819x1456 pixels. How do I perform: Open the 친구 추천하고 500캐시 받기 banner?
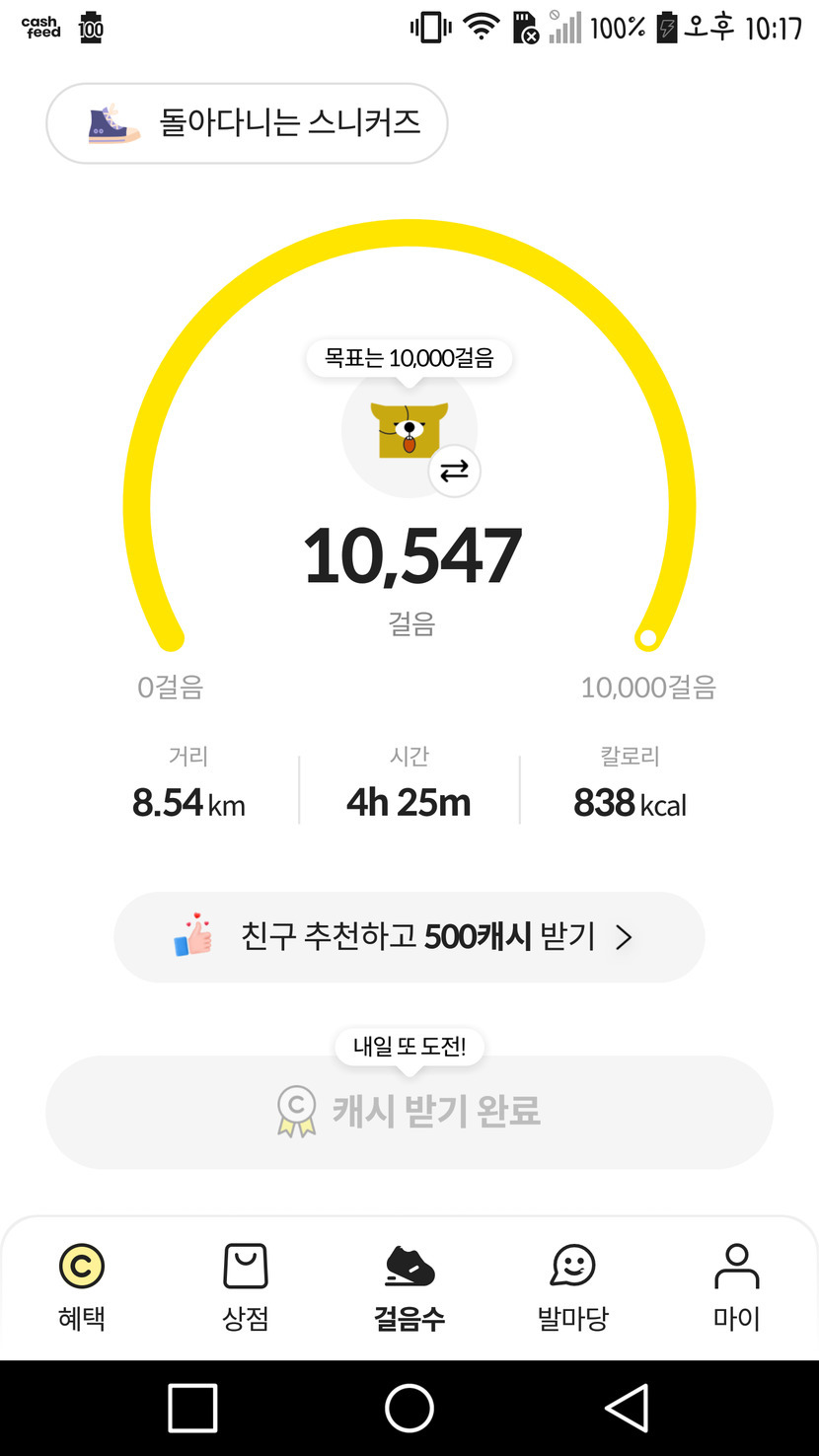409,937
